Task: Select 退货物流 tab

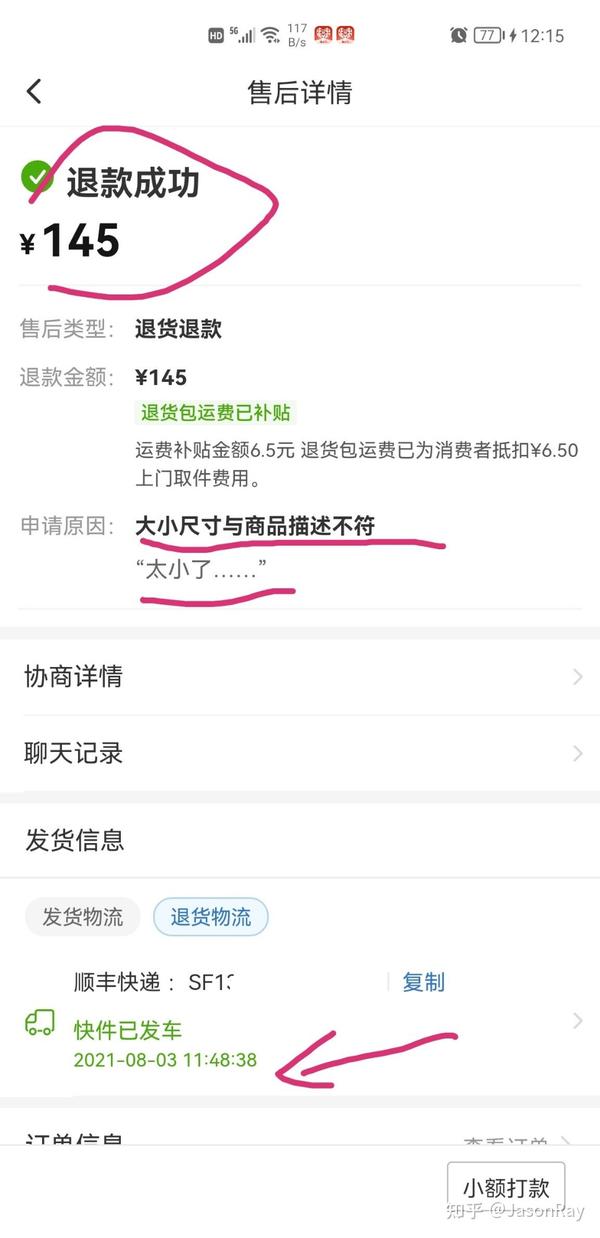Action: click(210, 917)
